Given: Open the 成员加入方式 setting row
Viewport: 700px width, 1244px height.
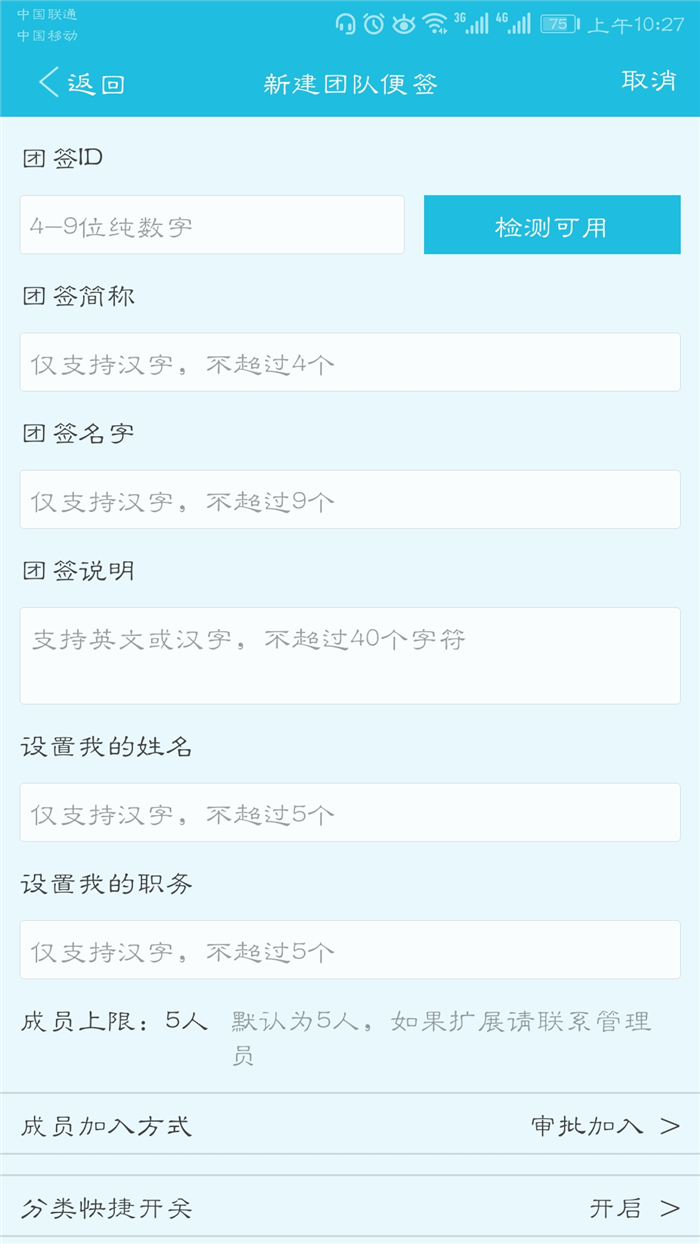Looking at the screenshot, I should pos(350,1125).
